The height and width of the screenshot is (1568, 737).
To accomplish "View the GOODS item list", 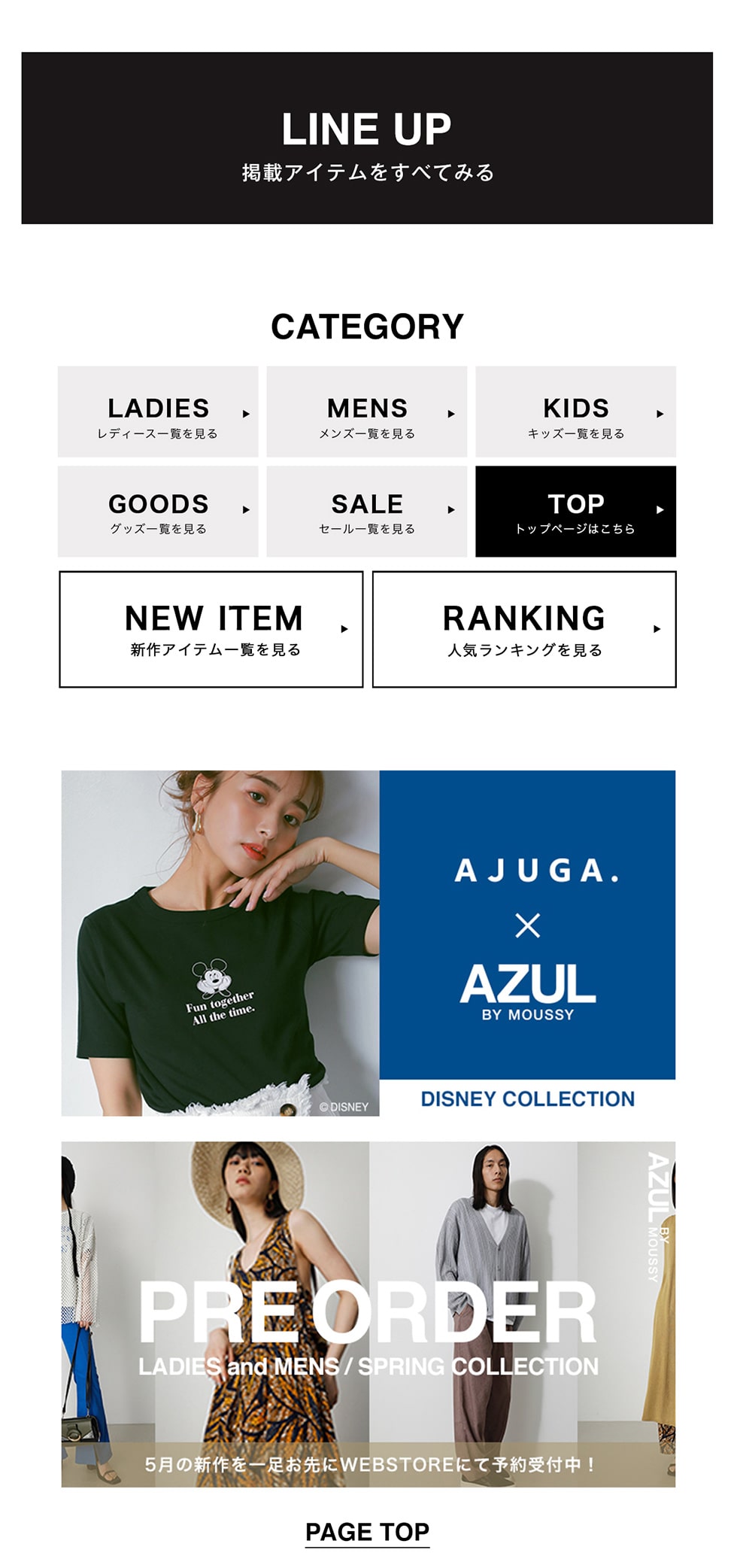I will pos(158,512).
